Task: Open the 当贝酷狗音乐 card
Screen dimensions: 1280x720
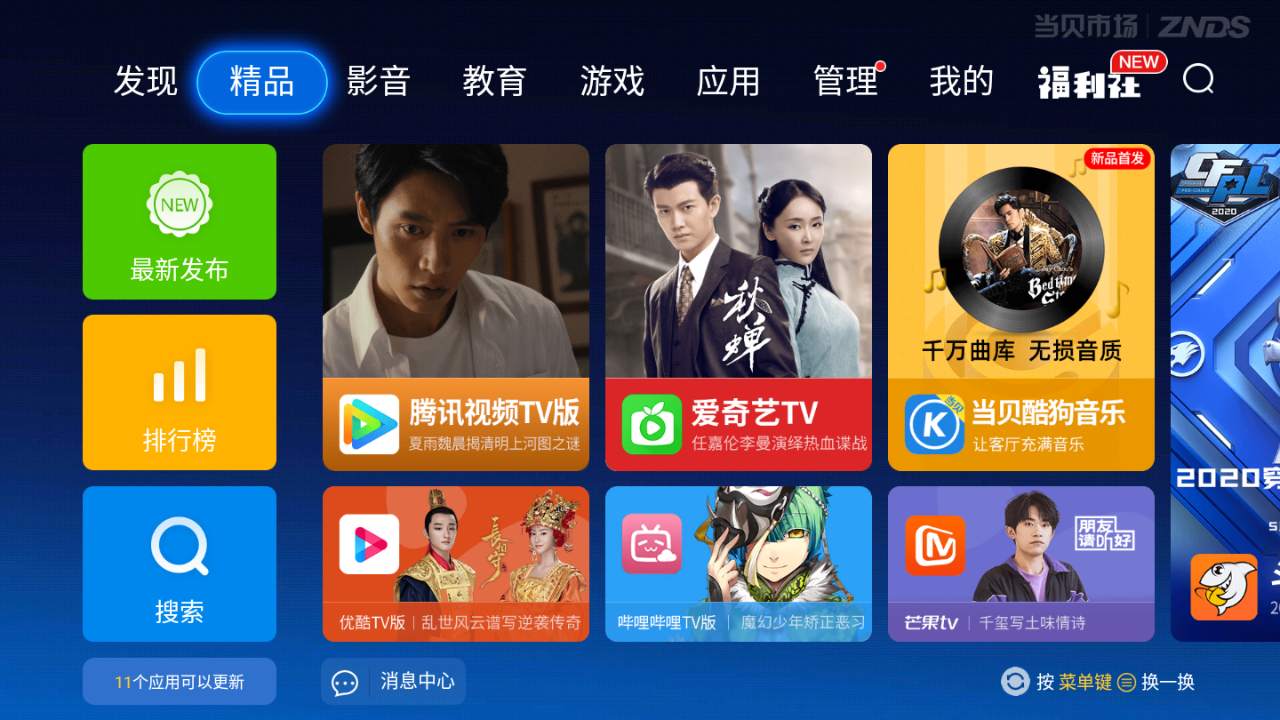Action: click(x=1021, y=307)
